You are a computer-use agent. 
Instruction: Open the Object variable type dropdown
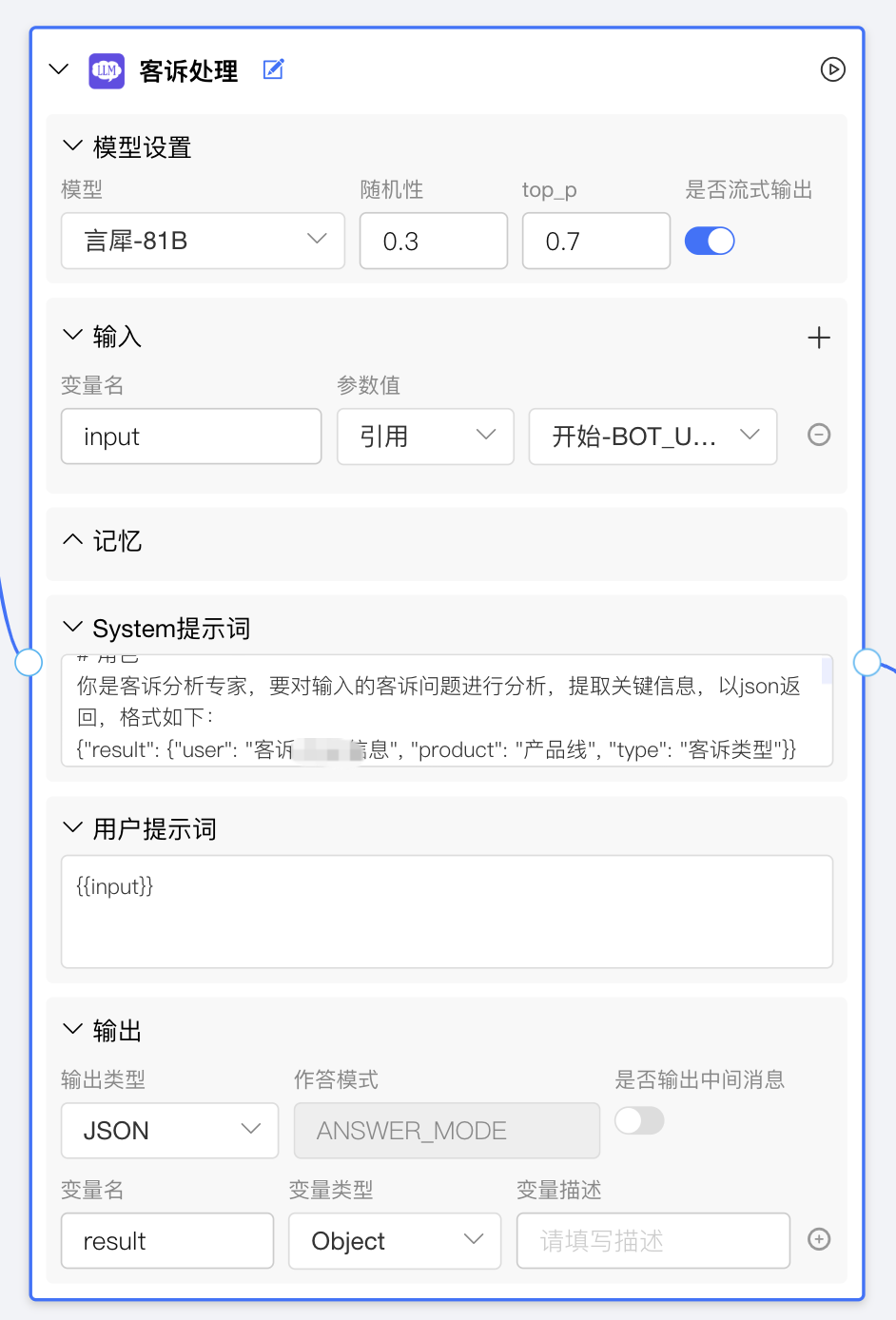395,1241
